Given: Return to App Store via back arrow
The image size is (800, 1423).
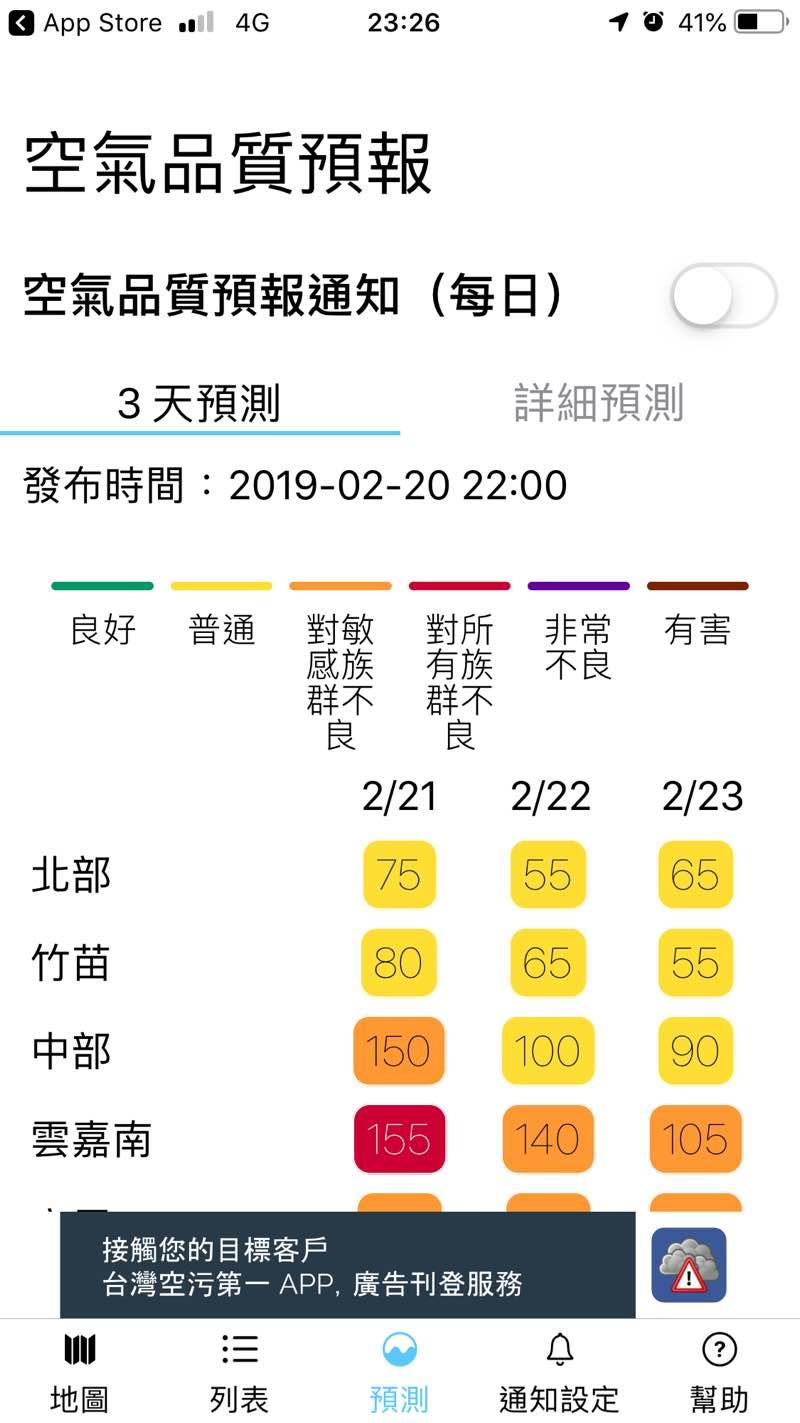Looking at the screenshot, I should pyautogui.click(x=21, y=23).
